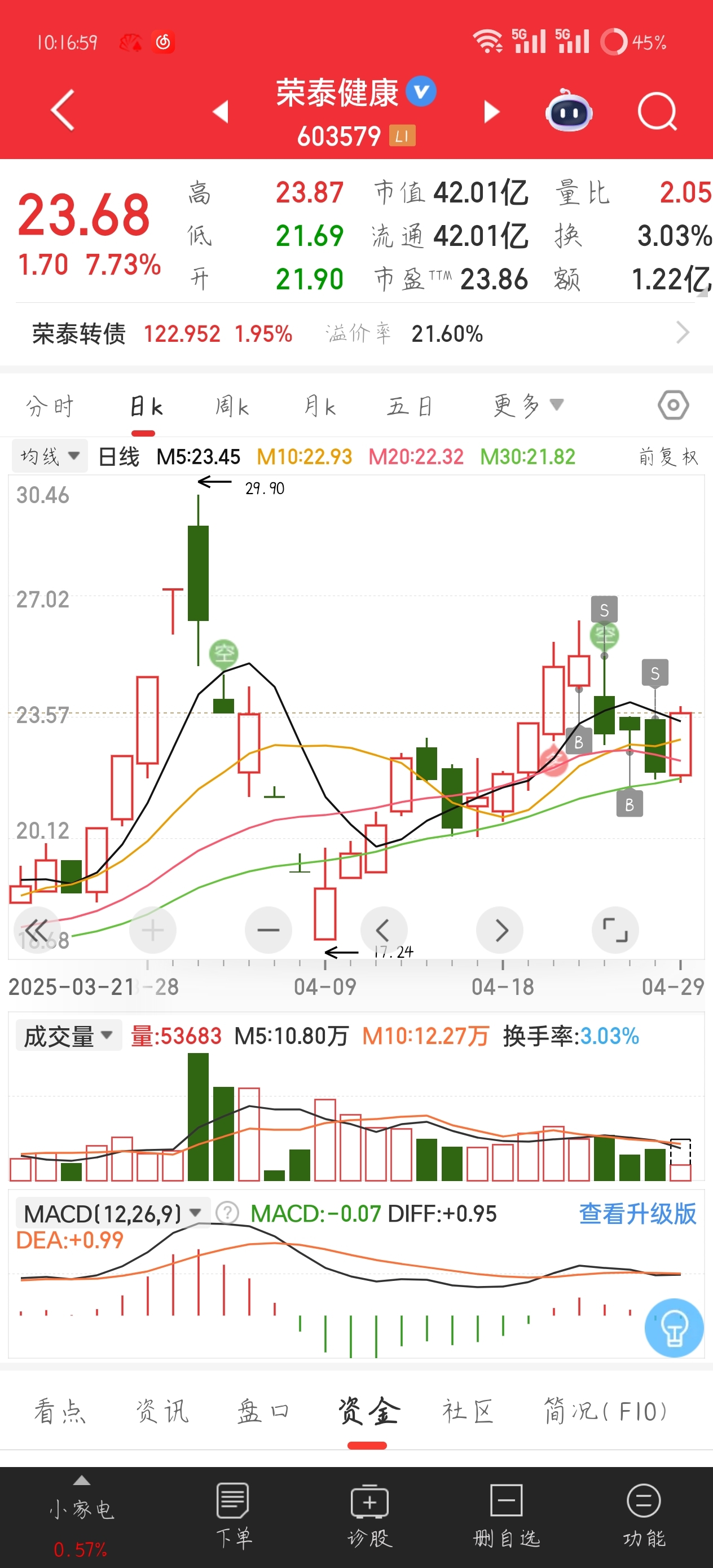
Task: Switch to the 资讯 tab
Action: [x=162, y=1412]
